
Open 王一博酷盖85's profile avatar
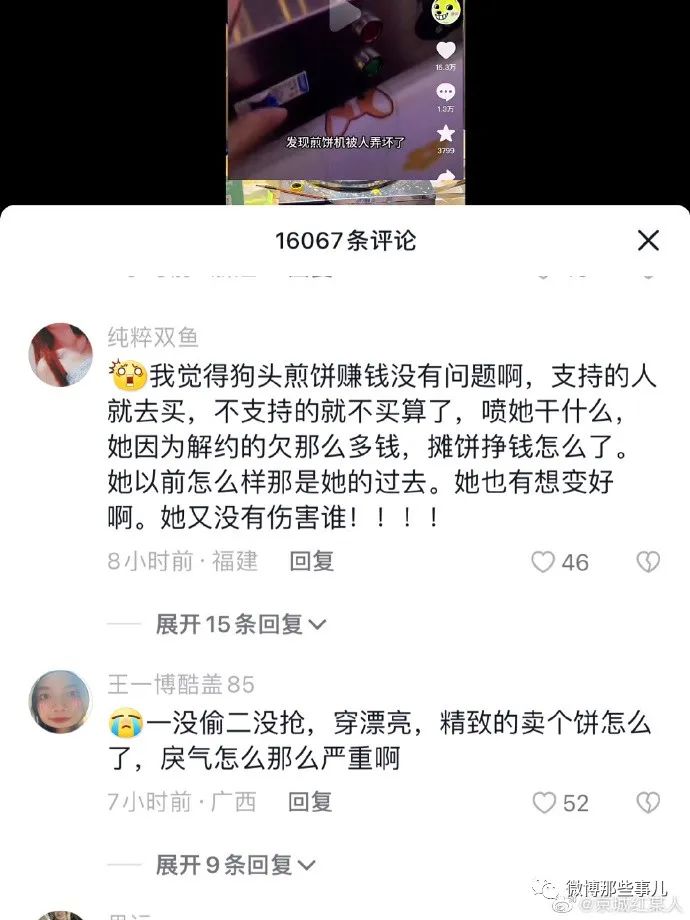tap(60, 702)
